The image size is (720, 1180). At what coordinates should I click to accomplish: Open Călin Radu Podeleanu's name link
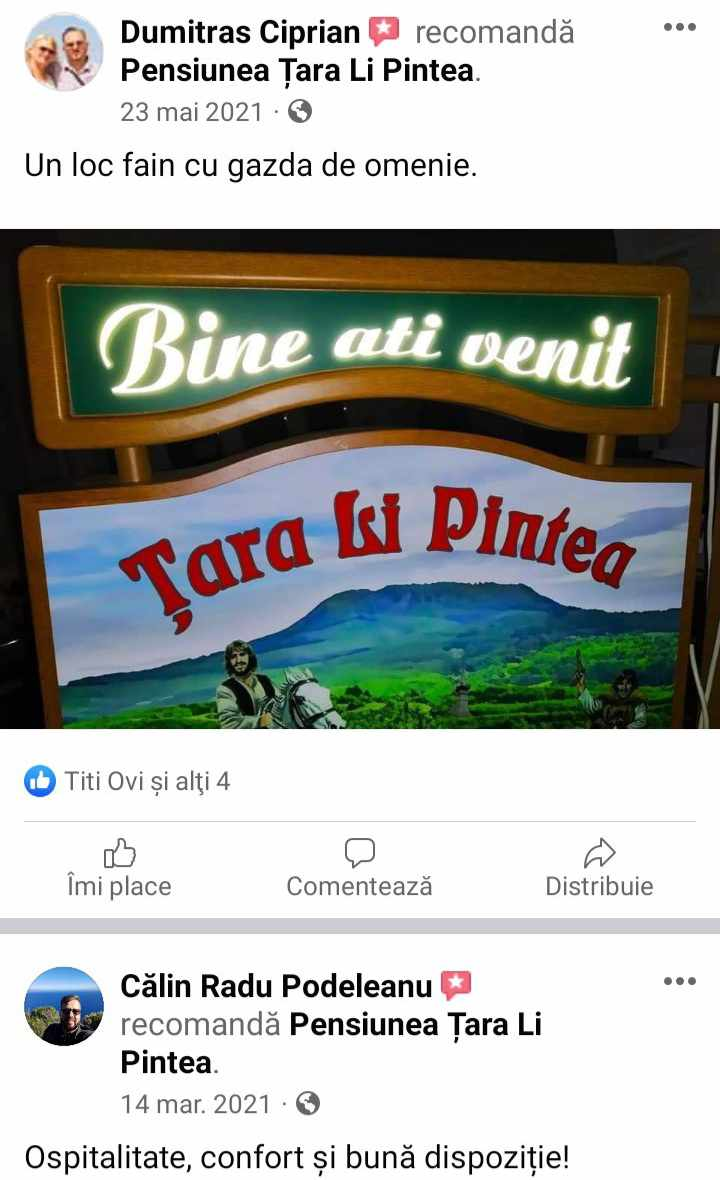pos(276,986)
